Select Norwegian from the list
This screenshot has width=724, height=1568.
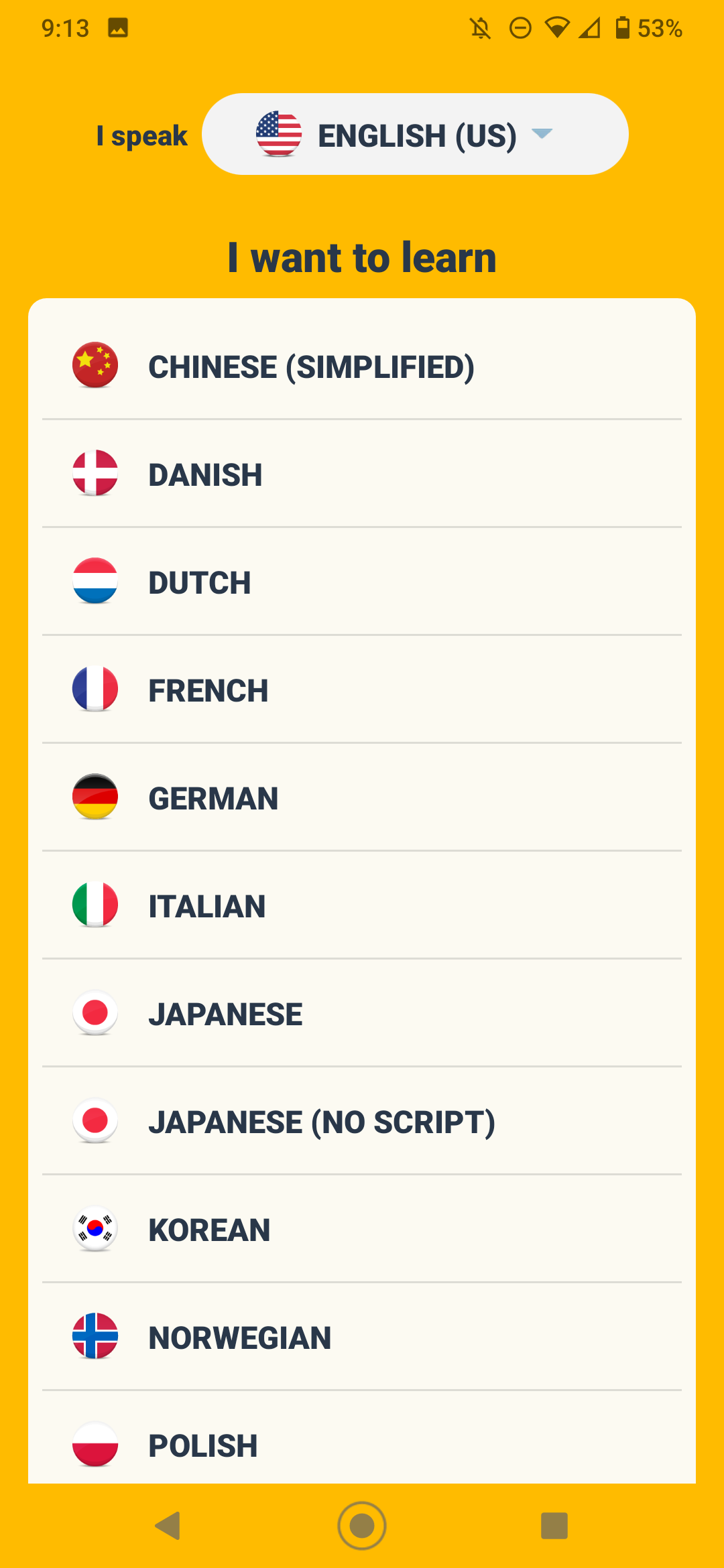[362, 1337]
